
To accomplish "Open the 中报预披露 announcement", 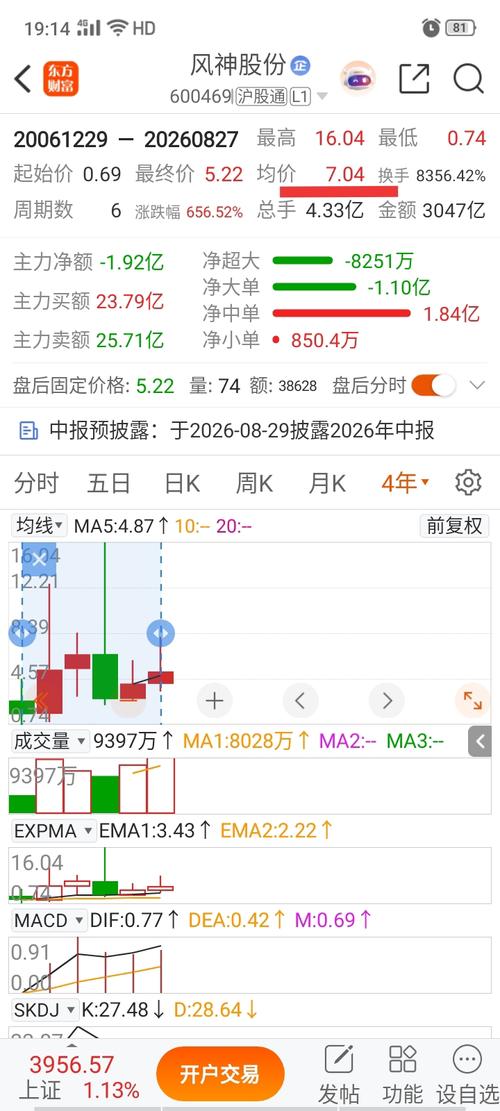I will [227, 430].
